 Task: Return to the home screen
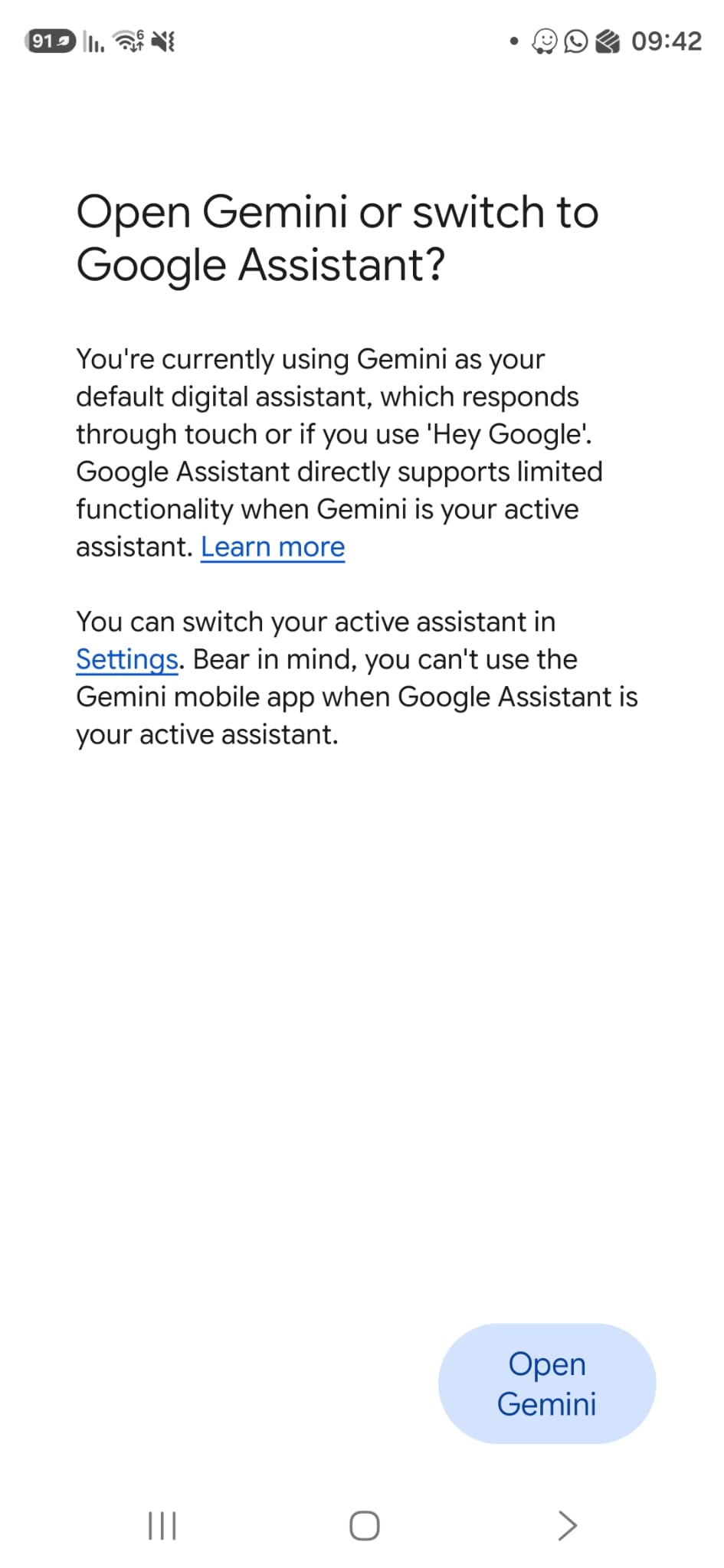364,1525
